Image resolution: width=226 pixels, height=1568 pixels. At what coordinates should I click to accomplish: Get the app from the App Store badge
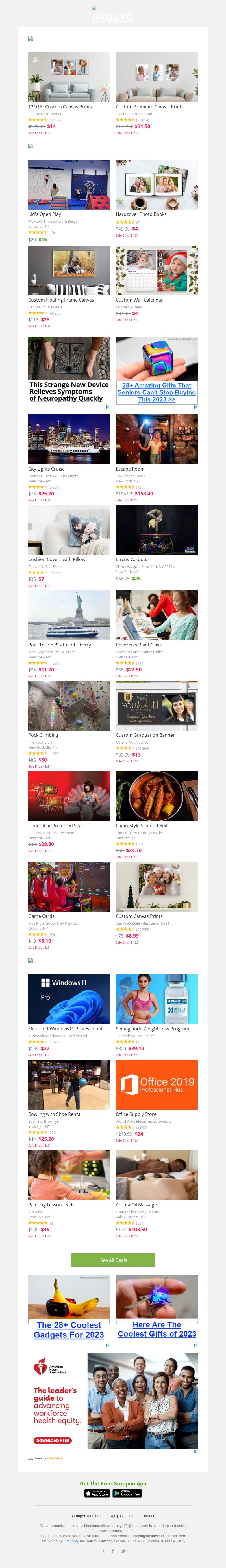pyautogui.click(x=97, y=1493)
